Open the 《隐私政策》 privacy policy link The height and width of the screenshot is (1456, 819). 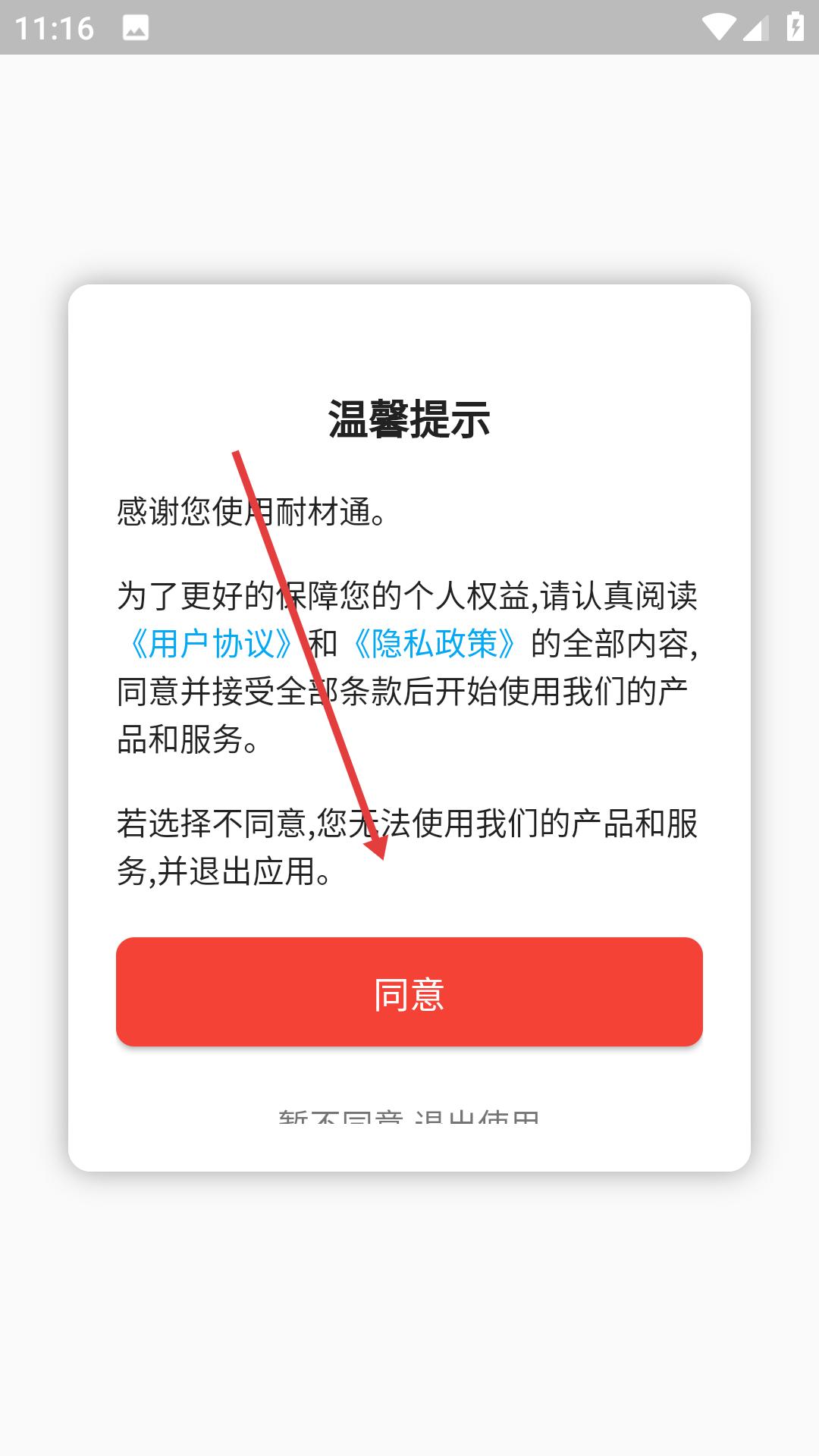click(x=434, y=644)
